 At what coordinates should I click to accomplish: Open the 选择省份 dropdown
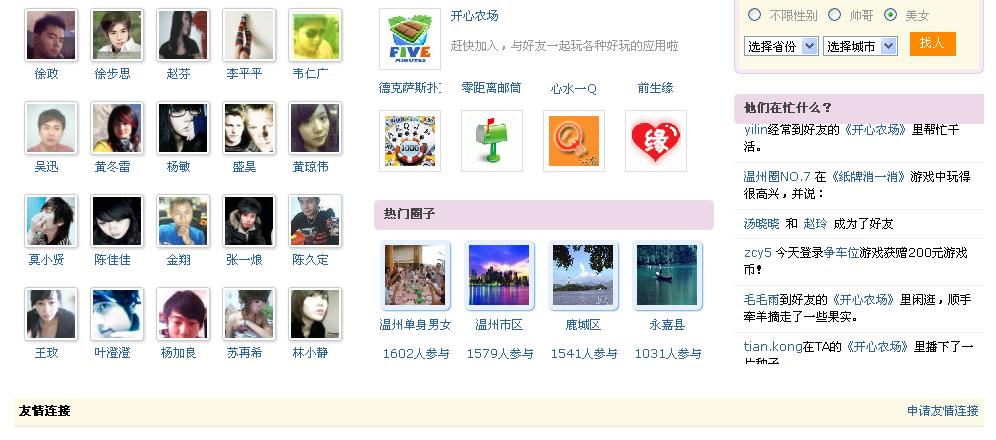point(781,46)
